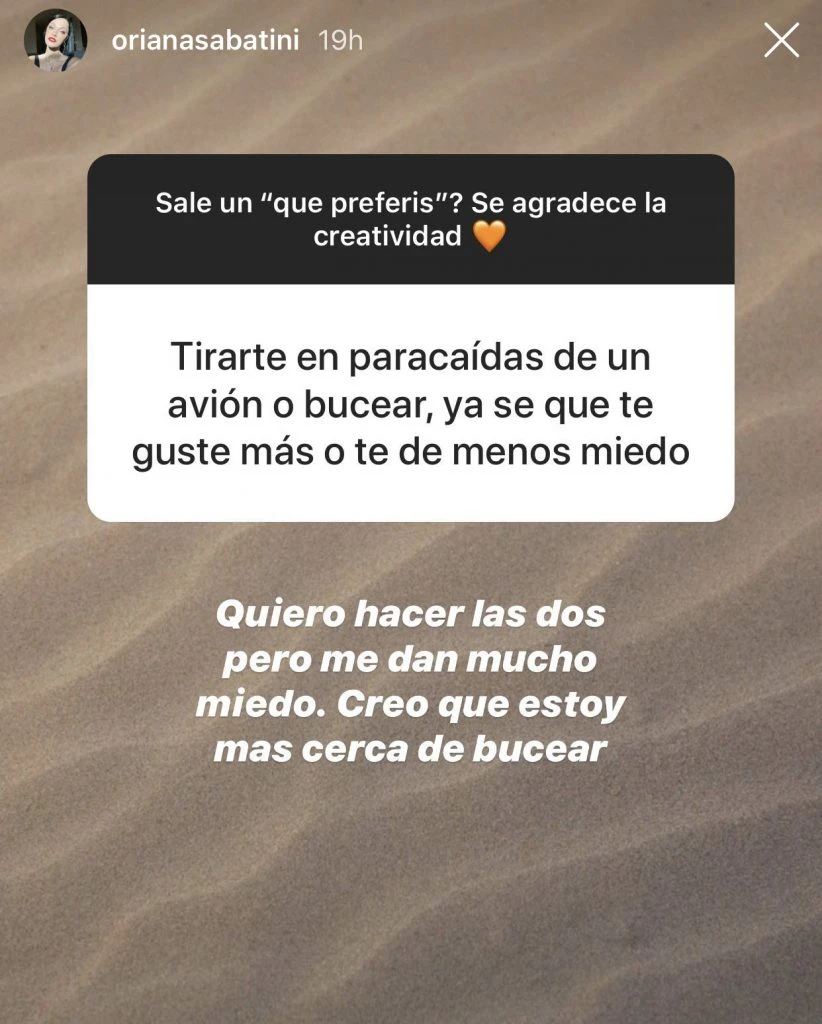Close the story with the X
822x1024 pixels.
(780, 40)
